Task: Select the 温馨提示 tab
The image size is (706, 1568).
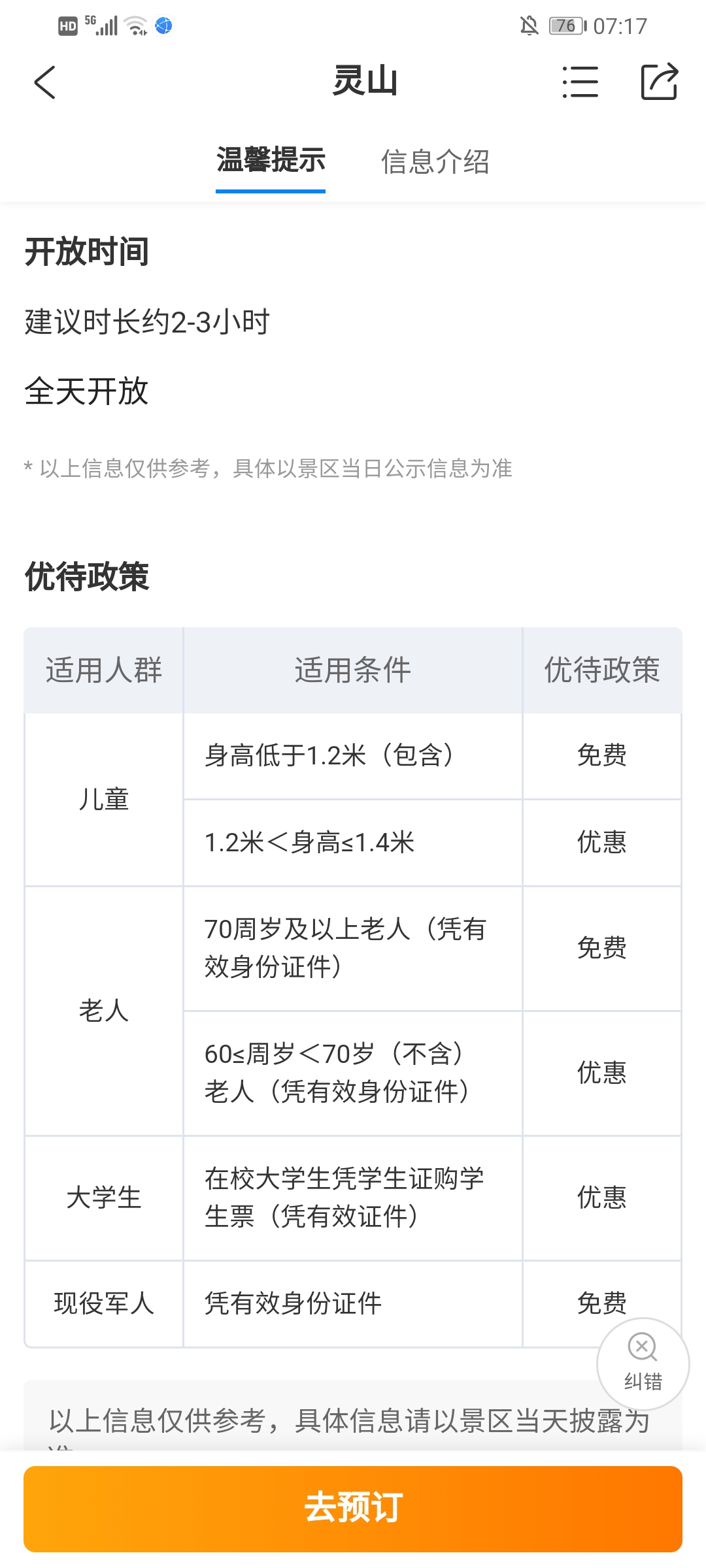Action: tap(271, 160)
